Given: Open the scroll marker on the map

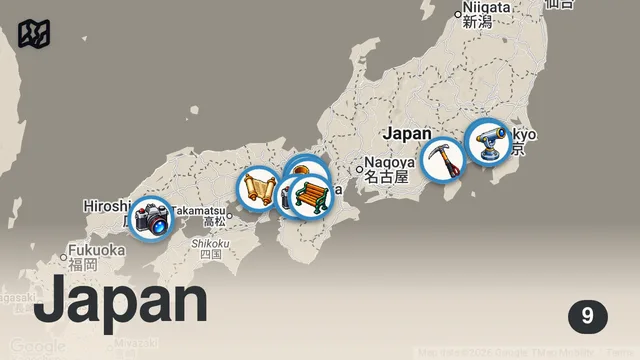Looking at the screenshot, I should (x=259, y=189).
